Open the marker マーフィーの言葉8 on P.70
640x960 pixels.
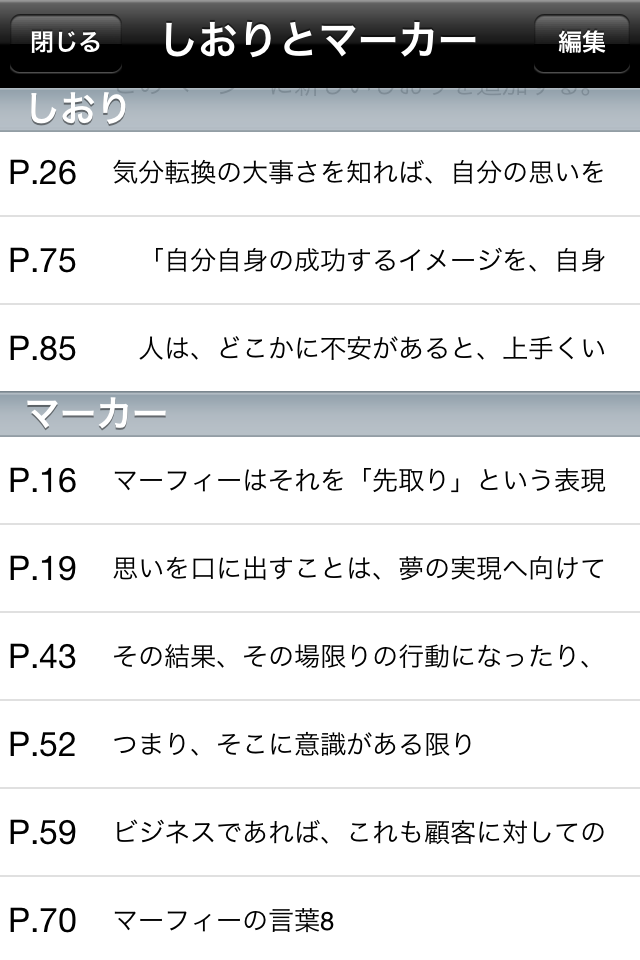320,919
